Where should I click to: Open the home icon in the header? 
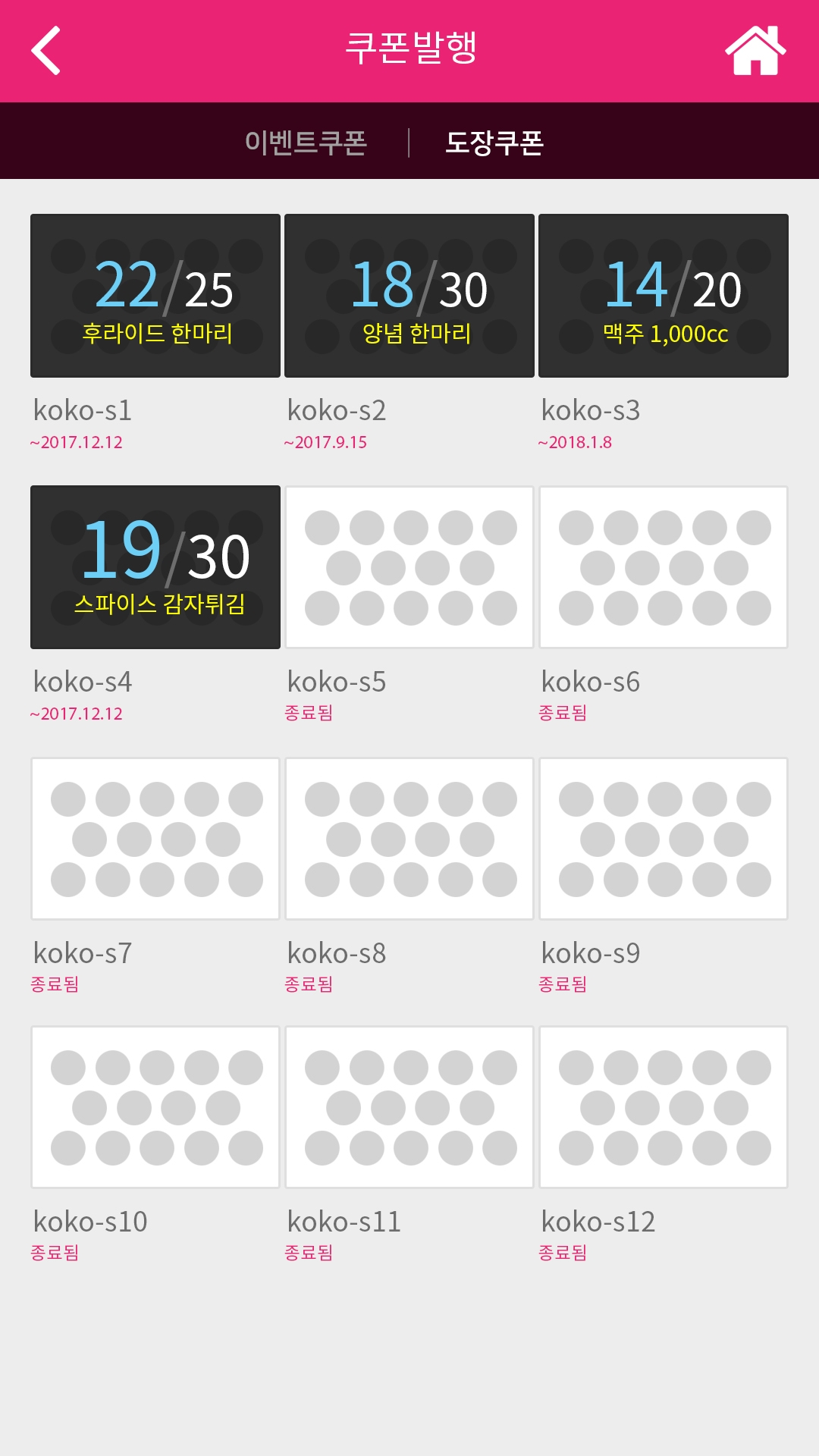(755, 51)
